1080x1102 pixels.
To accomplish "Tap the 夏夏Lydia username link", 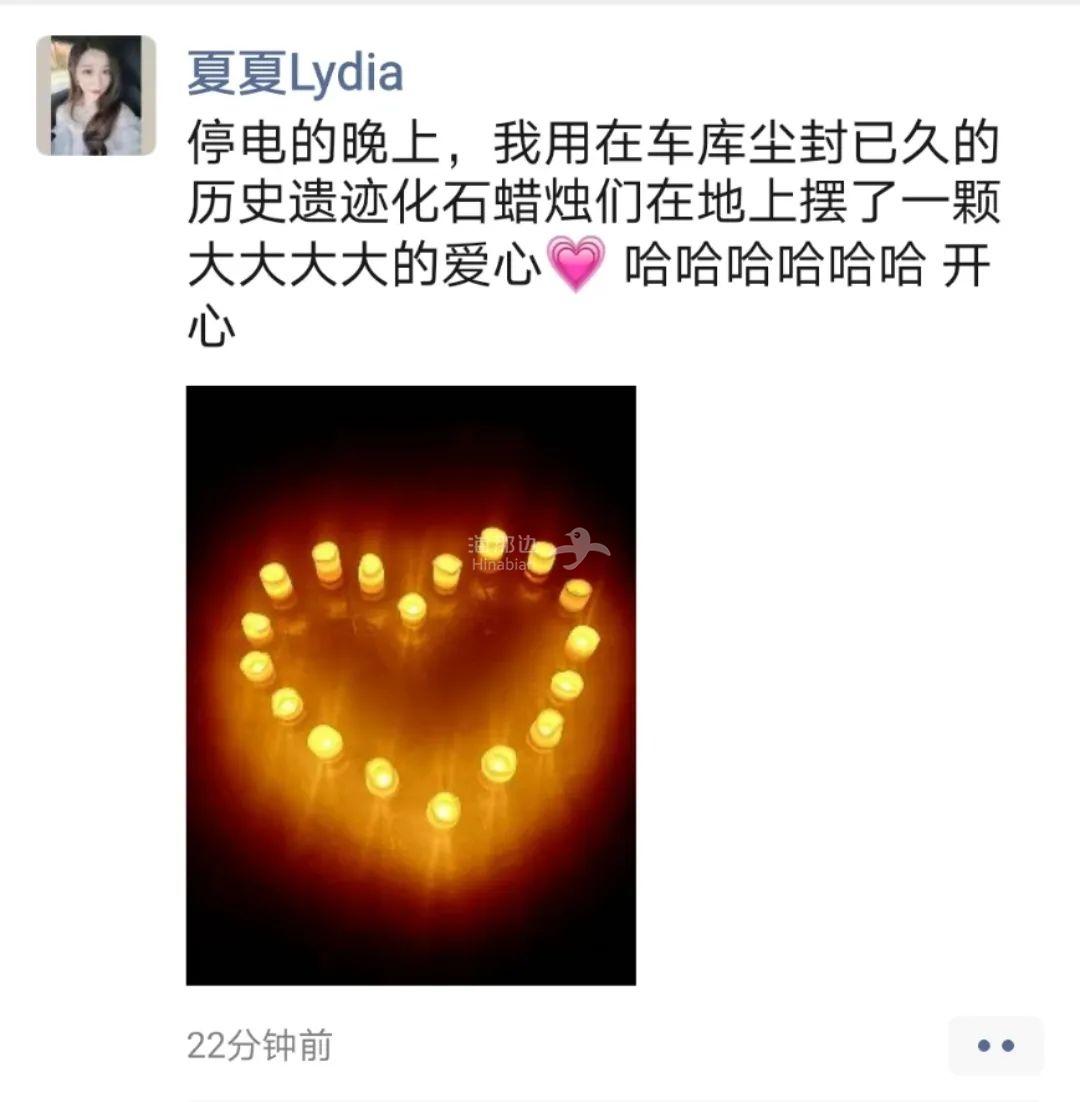I will click(295, 75).
